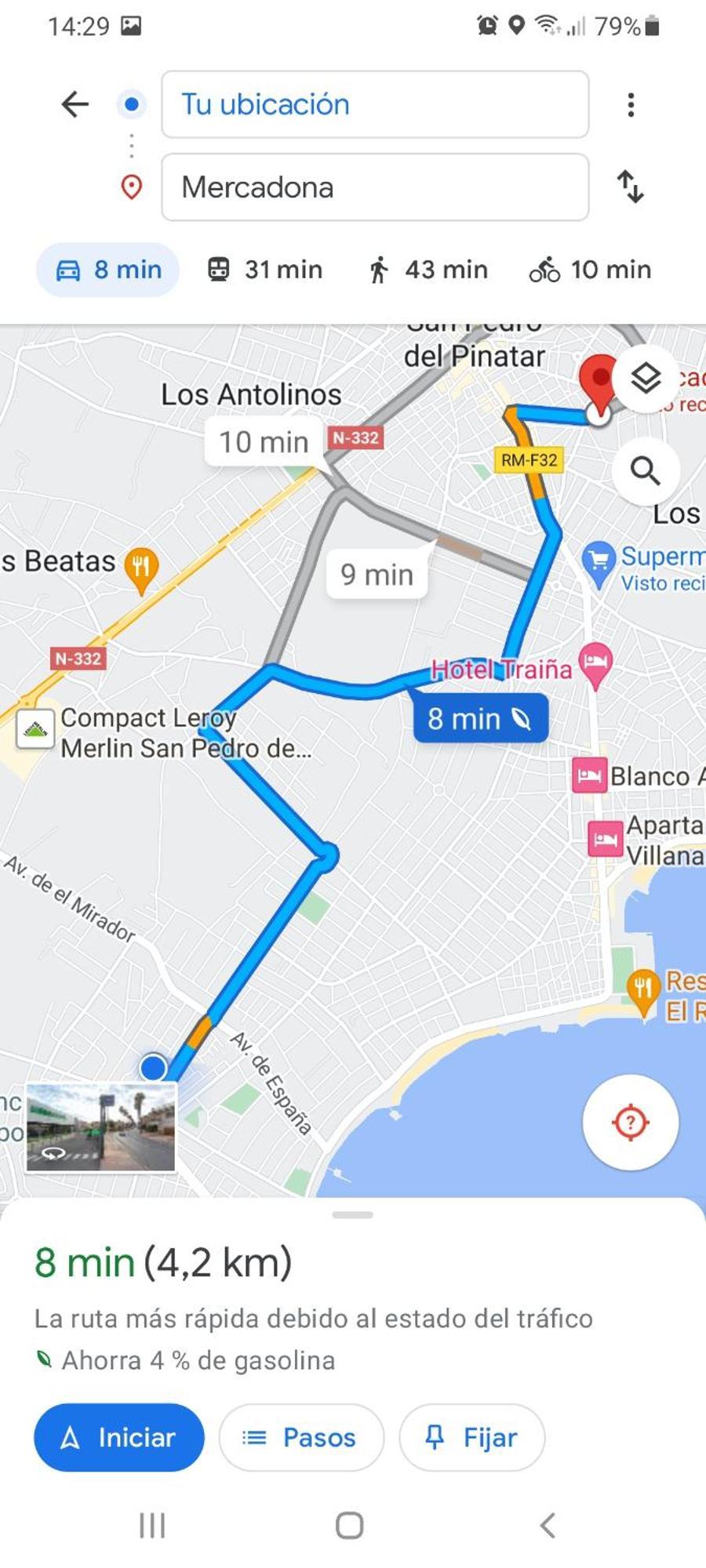
Task: Start navigation with Iniciar
Action: [119, 1437]
